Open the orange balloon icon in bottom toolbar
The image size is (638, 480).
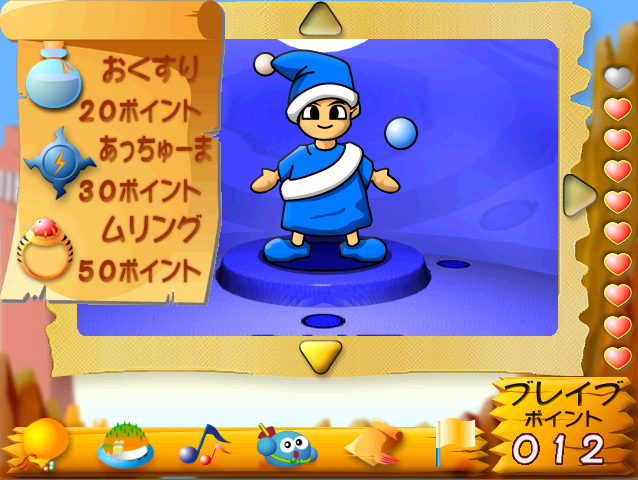tap(45, 442)
